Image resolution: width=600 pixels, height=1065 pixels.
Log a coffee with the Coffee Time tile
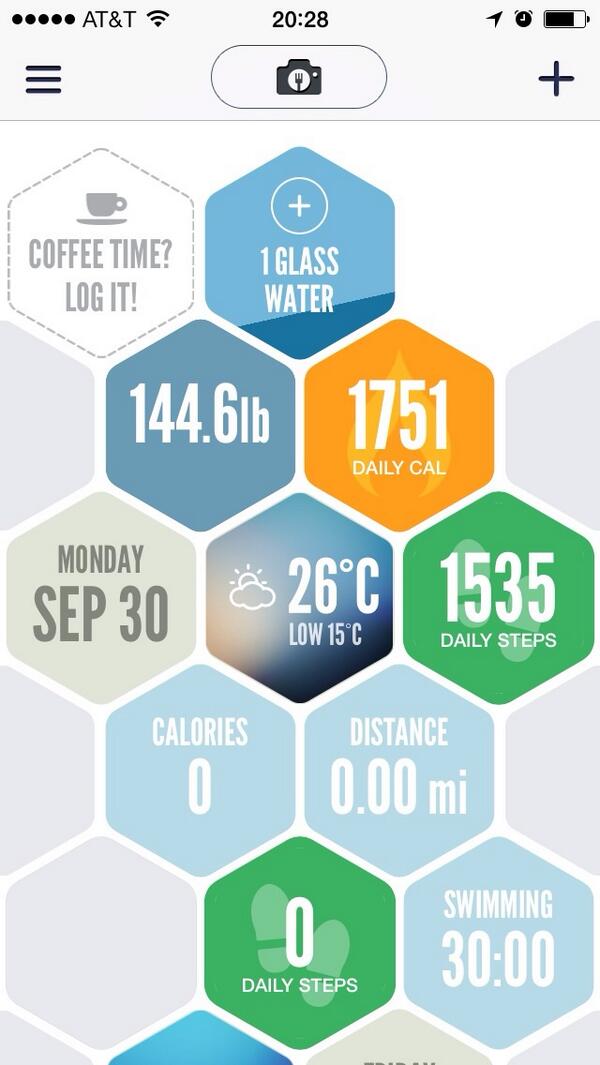(x=100, y=255)
